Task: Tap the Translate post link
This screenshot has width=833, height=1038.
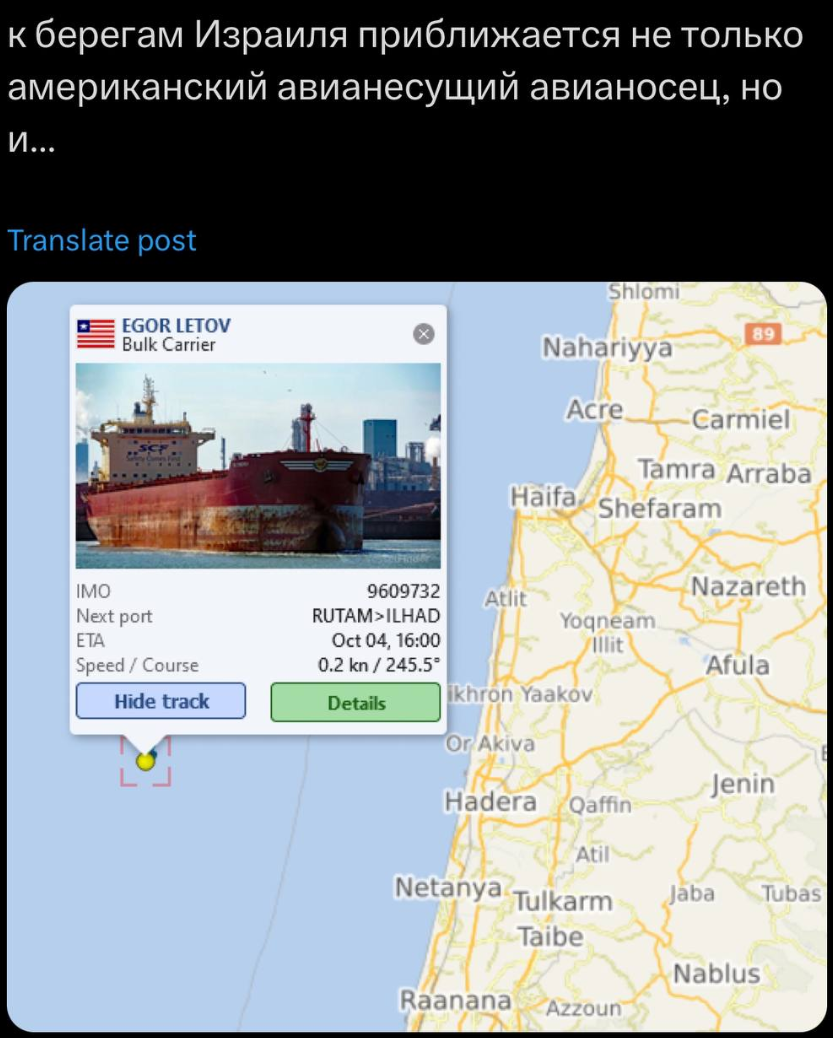Action: pyautogui.click(x=102, y=241)
